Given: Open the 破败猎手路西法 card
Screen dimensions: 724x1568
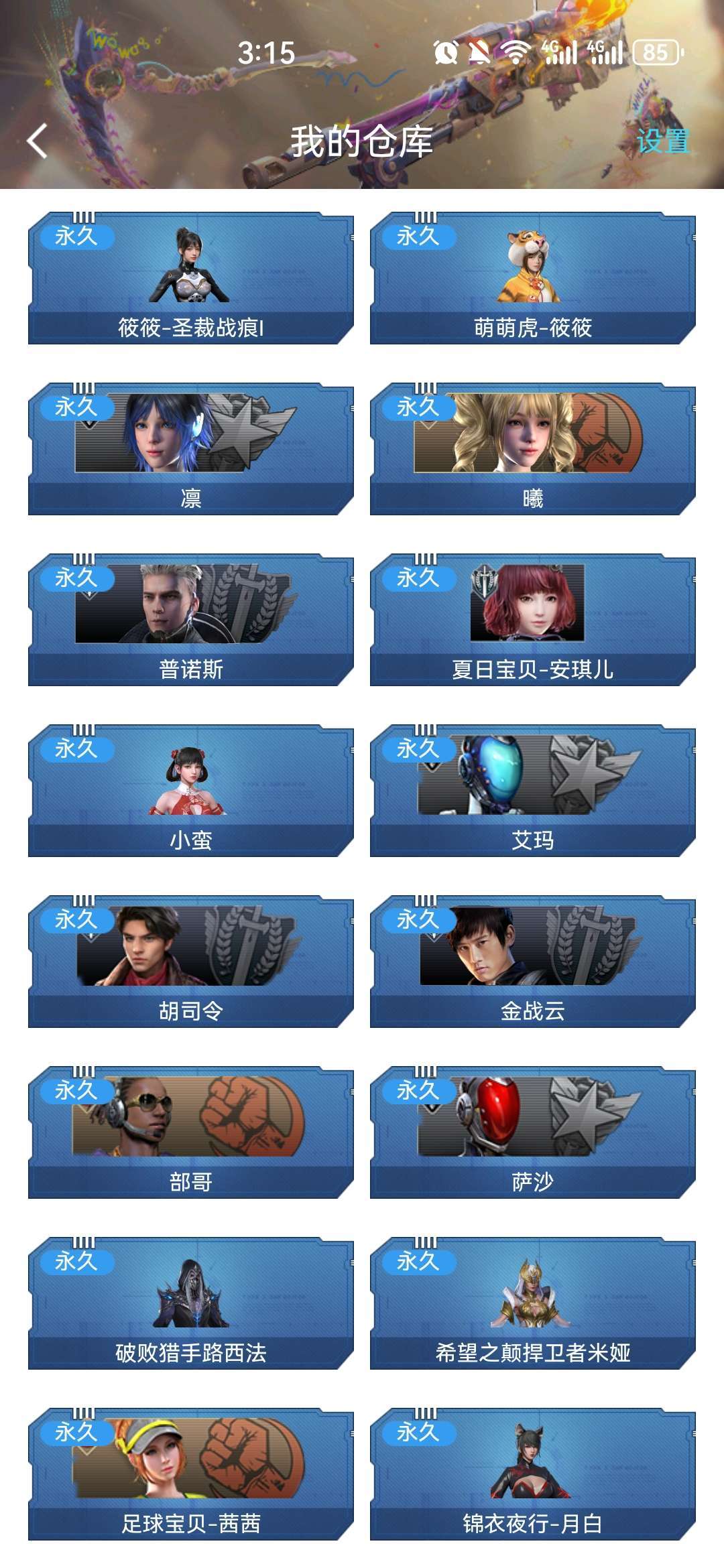Looking at the screenshot, I should (x=191, y=1303).
